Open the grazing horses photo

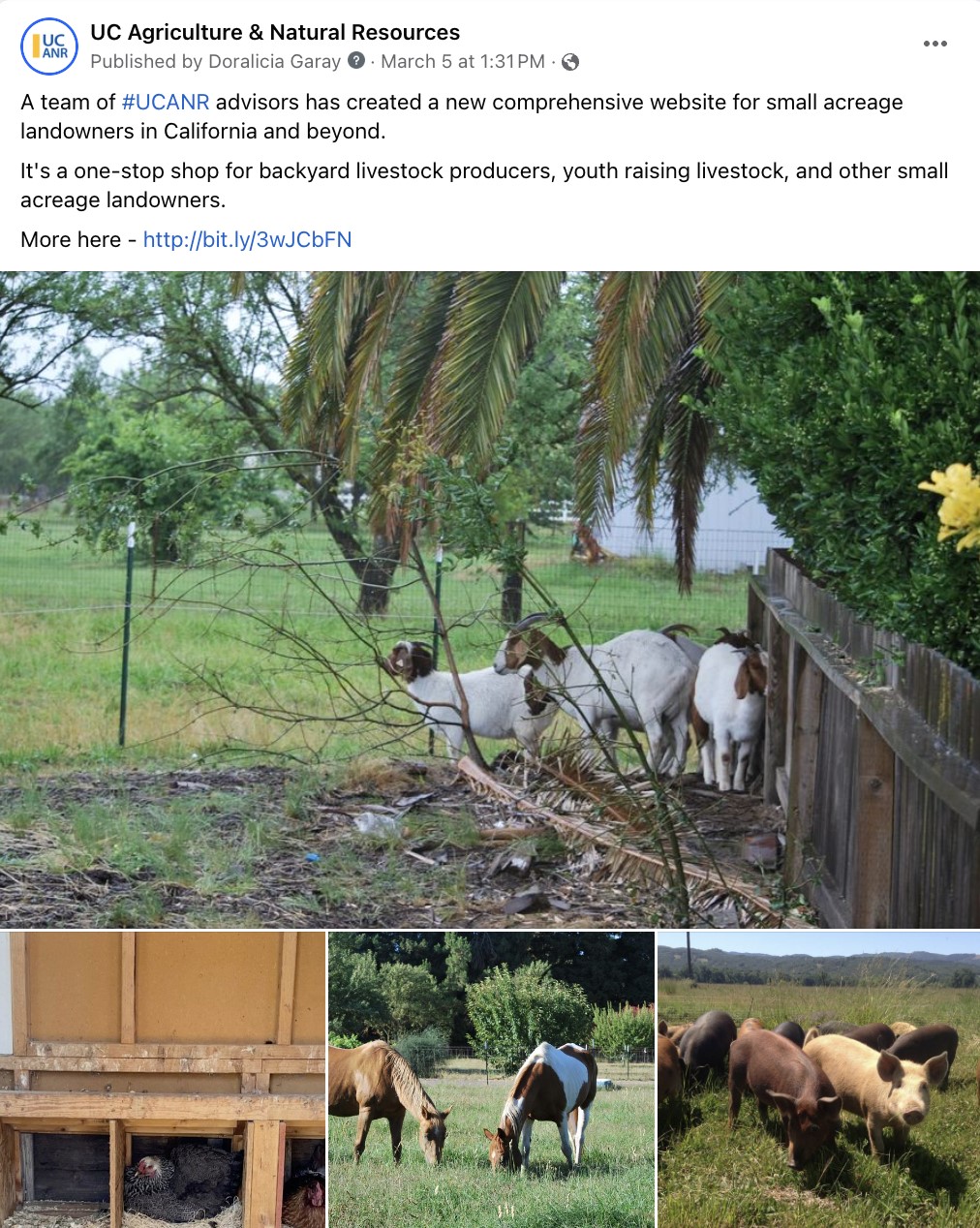pos(491,1079)
